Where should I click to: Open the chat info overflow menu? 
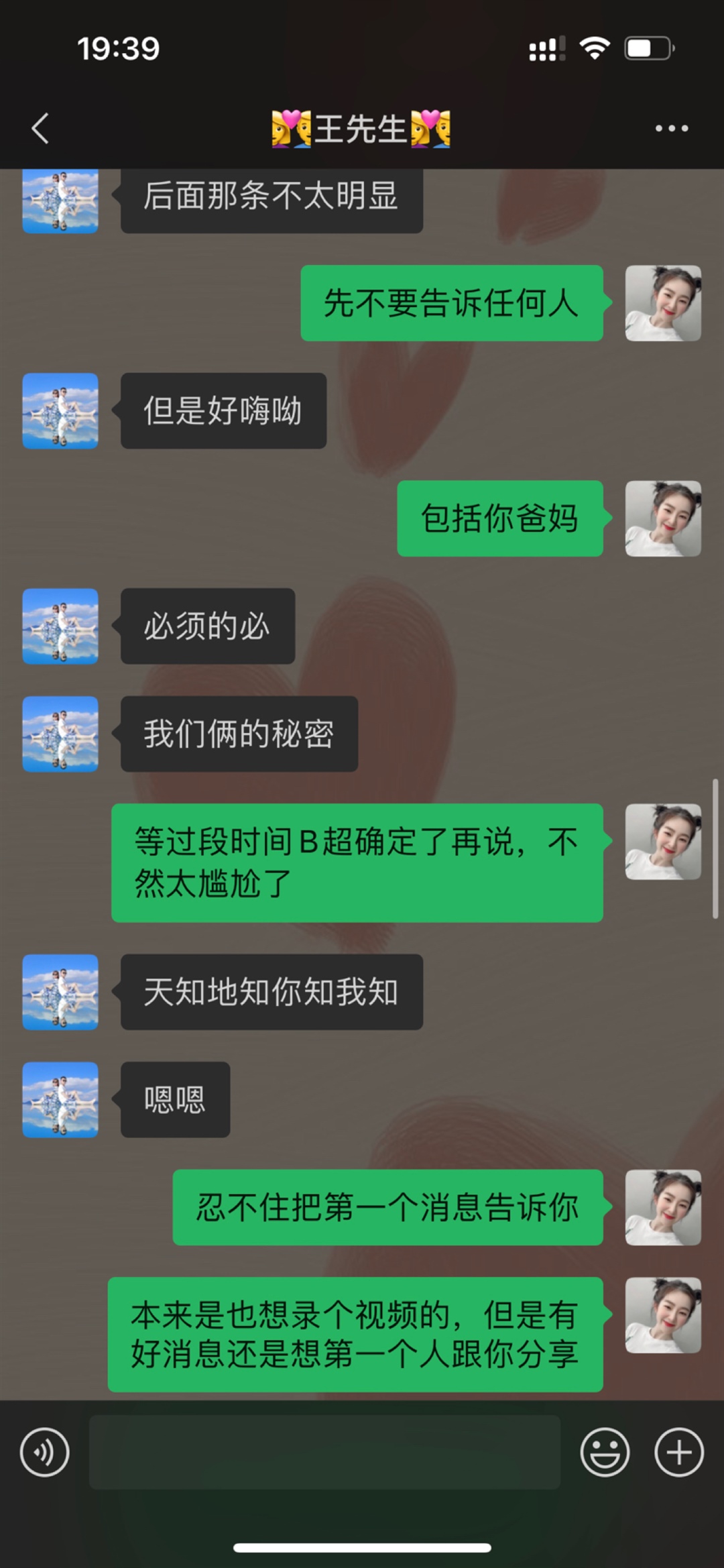click(x=671, y=128)
